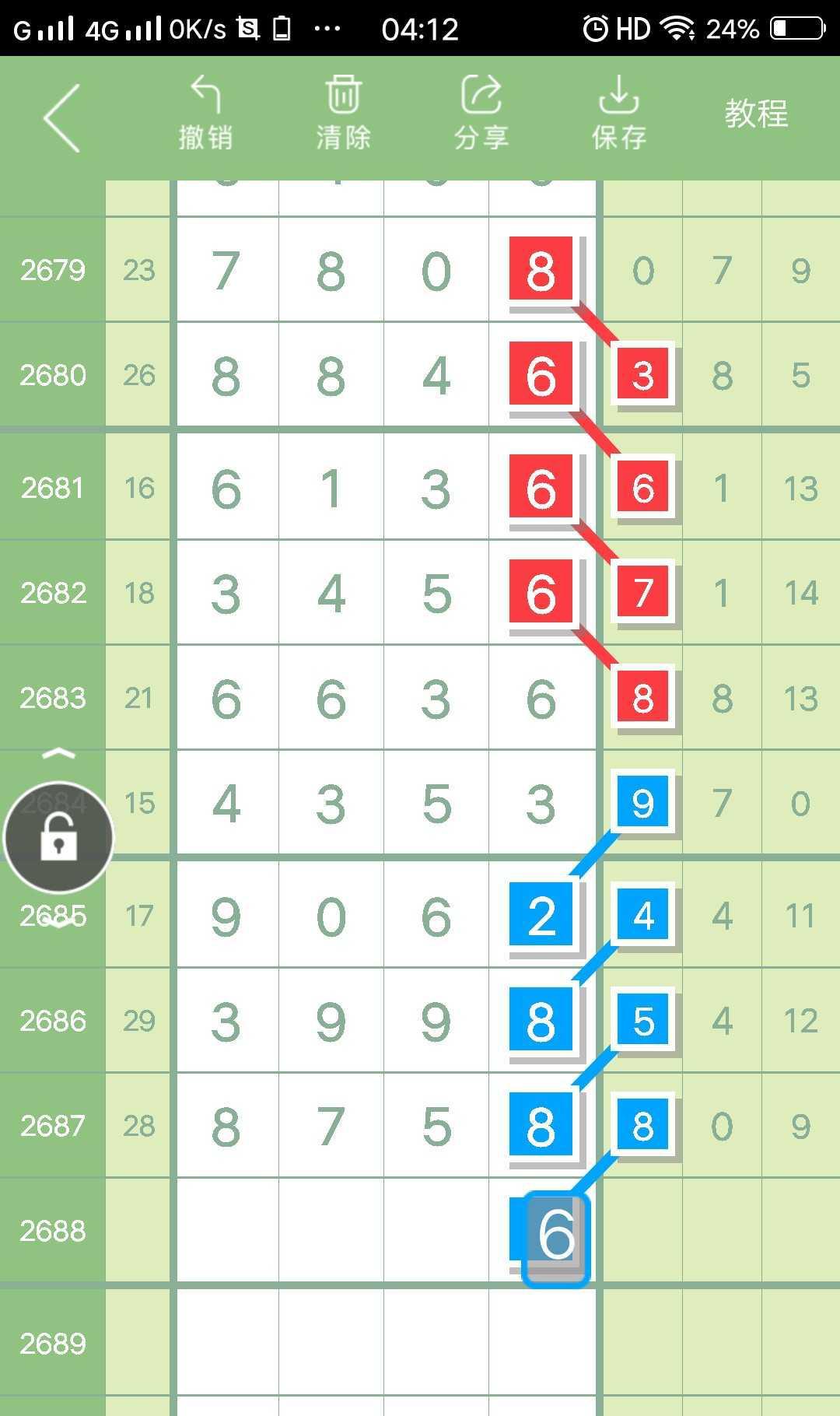Screen dimensions: 840x1416
Task: Undo last mark with 撤销
Action: pos(205,114)
